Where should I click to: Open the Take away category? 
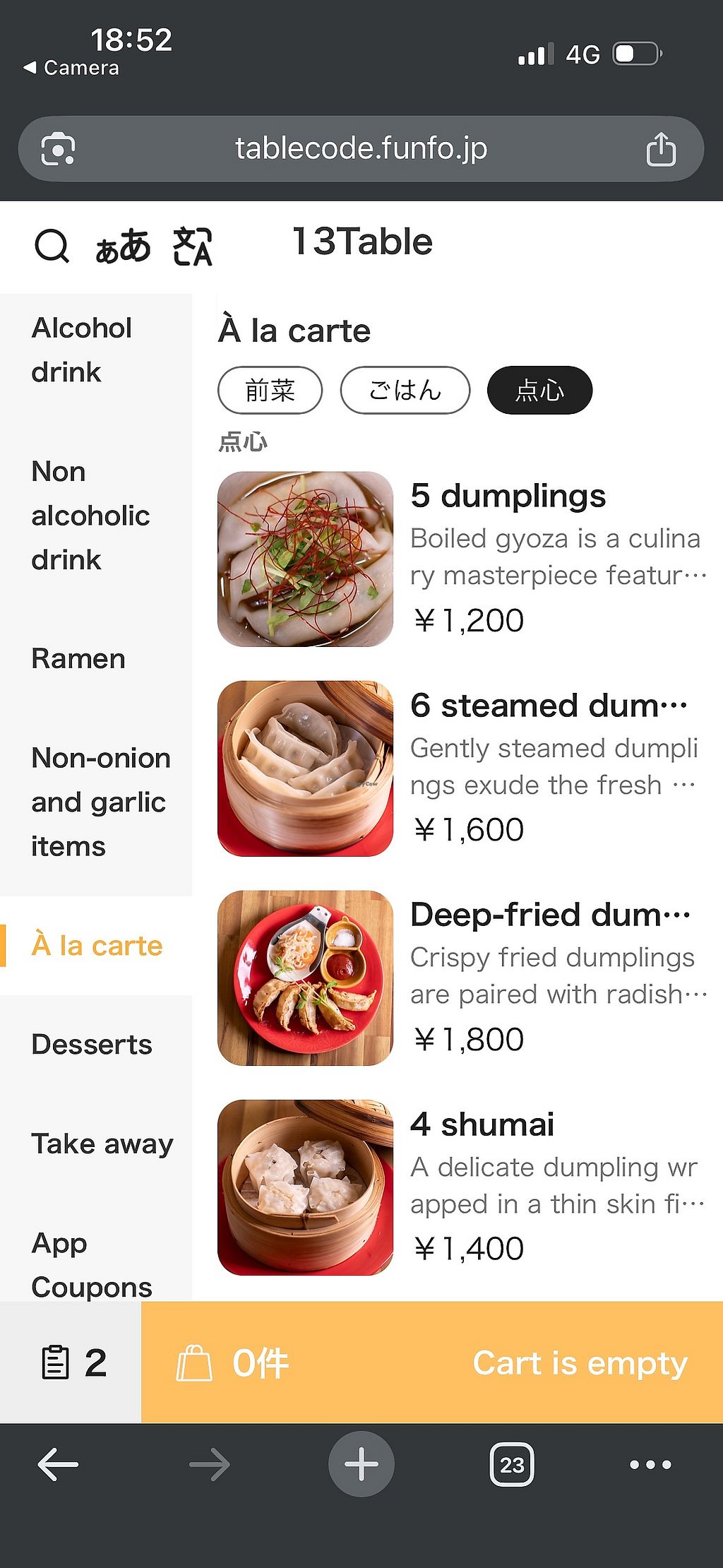tap(102, 1144)
